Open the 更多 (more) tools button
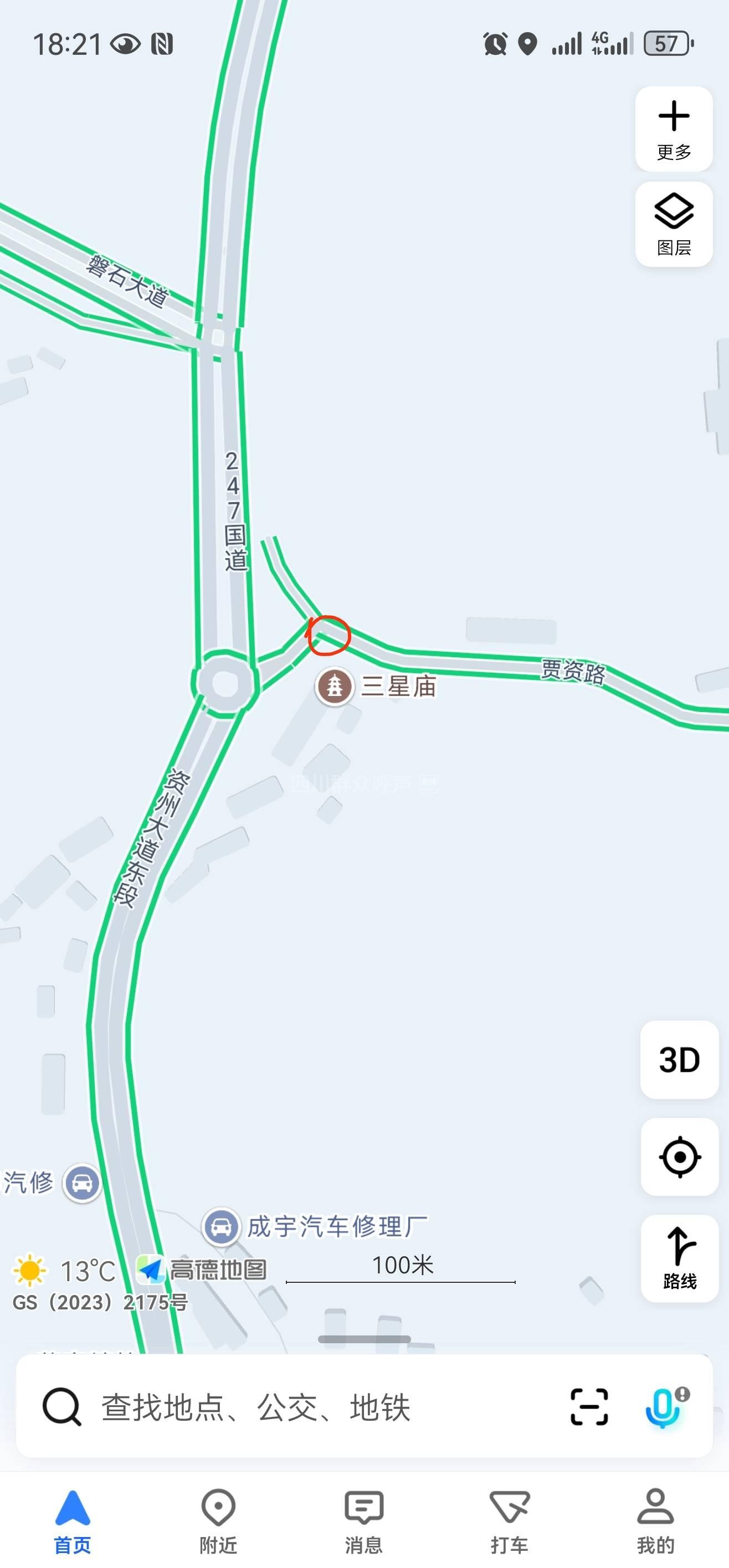 674,129
